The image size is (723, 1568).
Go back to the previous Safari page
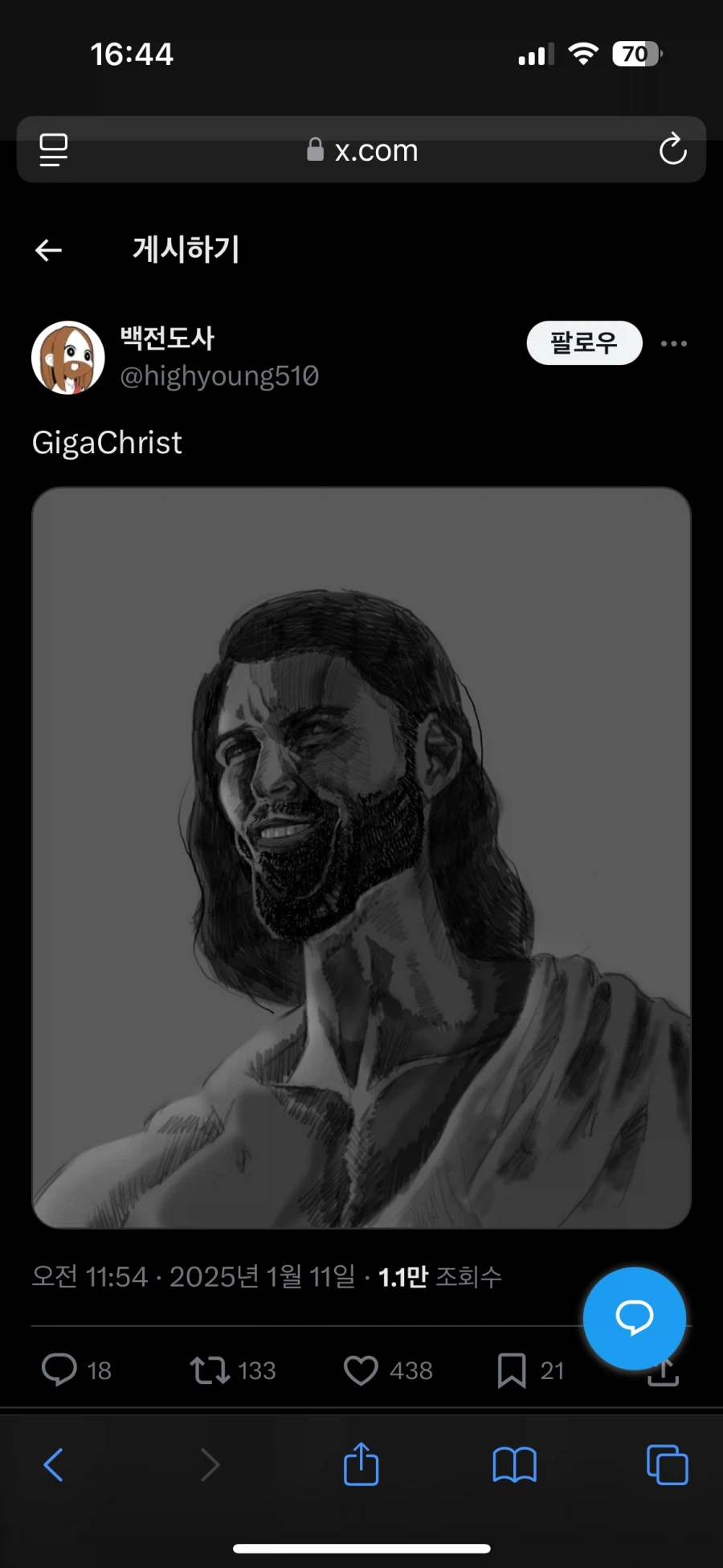coord(54,1465)
